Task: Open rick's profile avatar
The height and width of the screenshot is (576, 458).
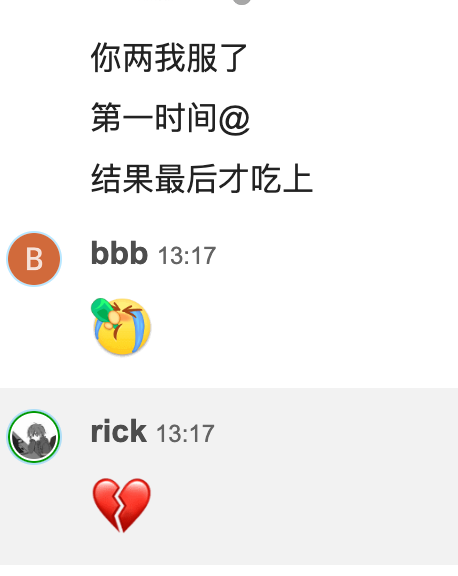Action: [34, 436]
